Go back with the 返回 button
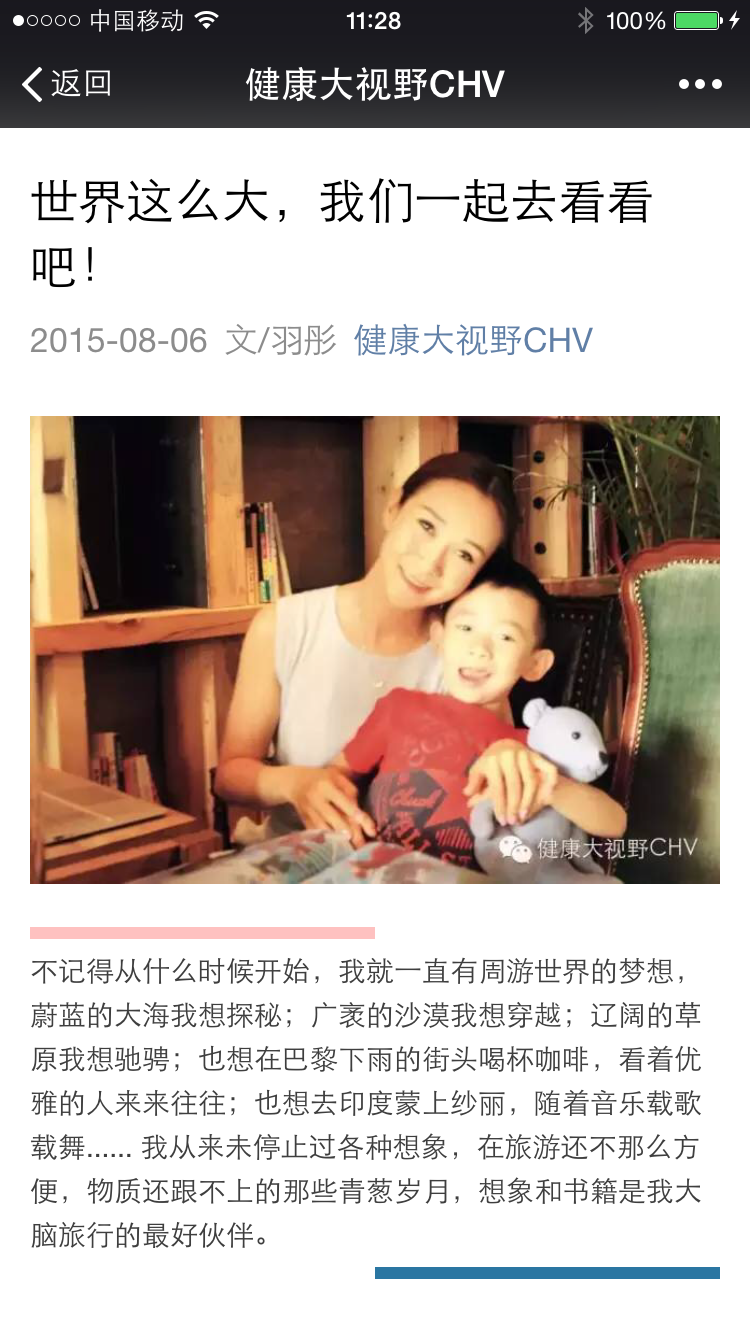 [x=67, y=84]
